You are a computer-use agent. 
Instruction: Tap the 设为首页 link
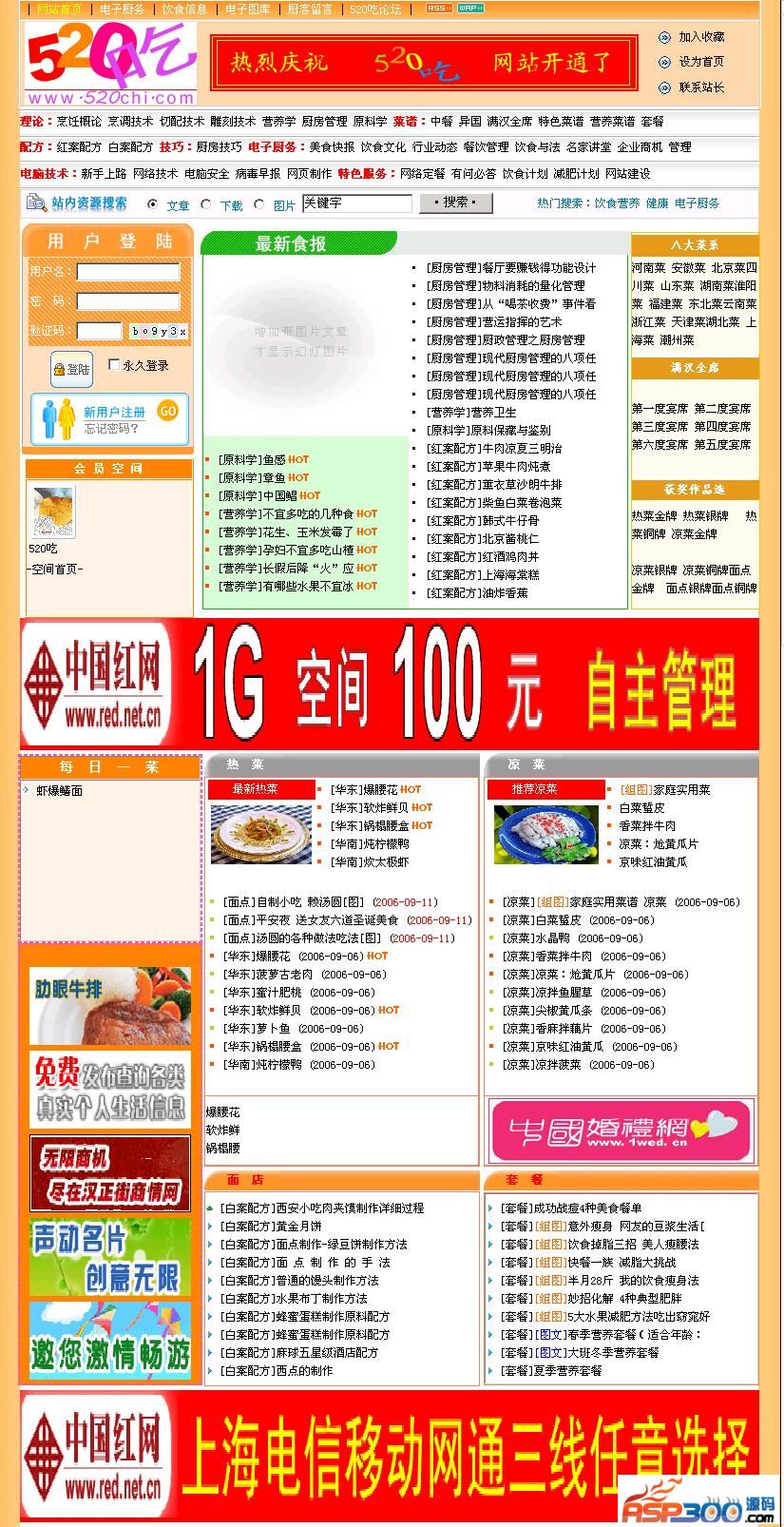pyautogui.click(x=701, y=62)
